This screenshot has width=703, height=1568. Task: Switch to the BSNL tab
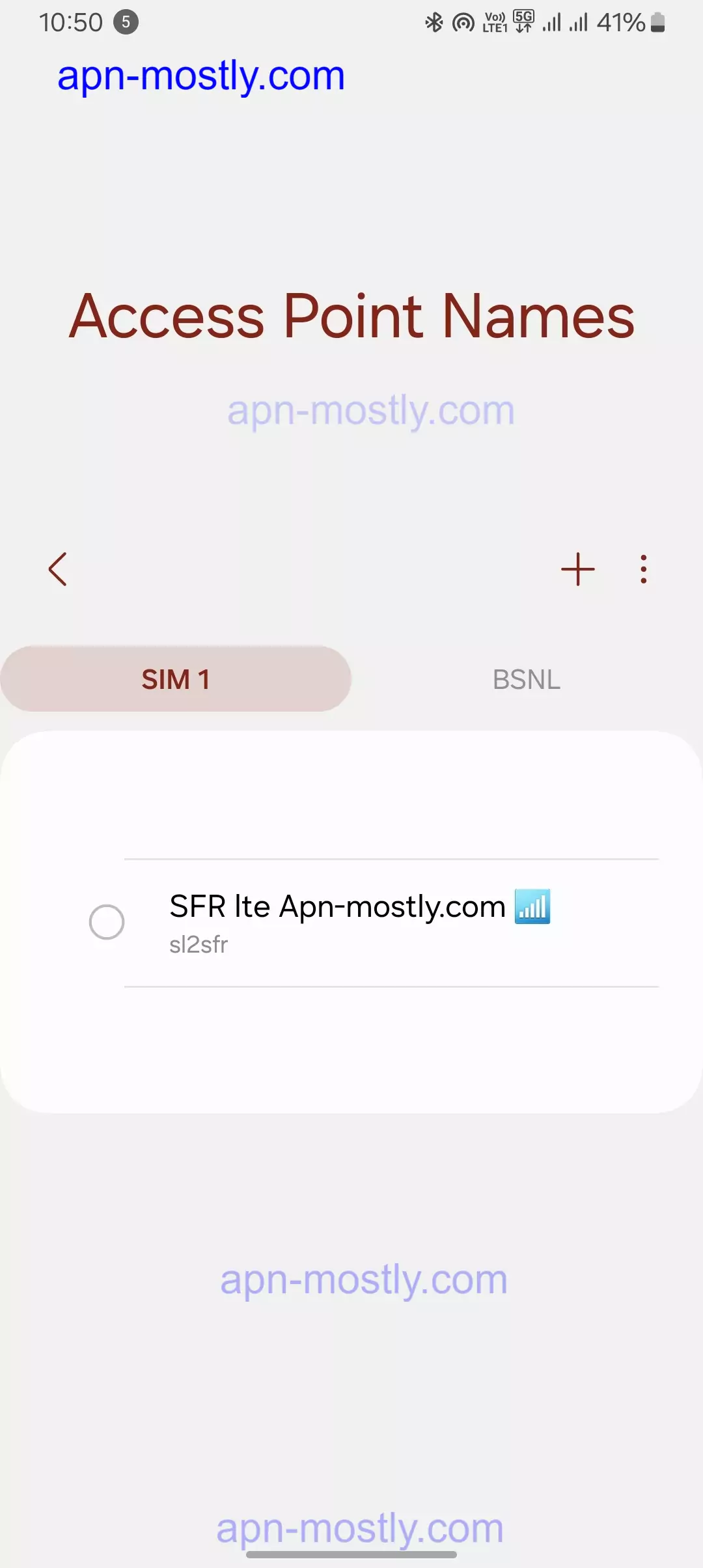(526, 679)
